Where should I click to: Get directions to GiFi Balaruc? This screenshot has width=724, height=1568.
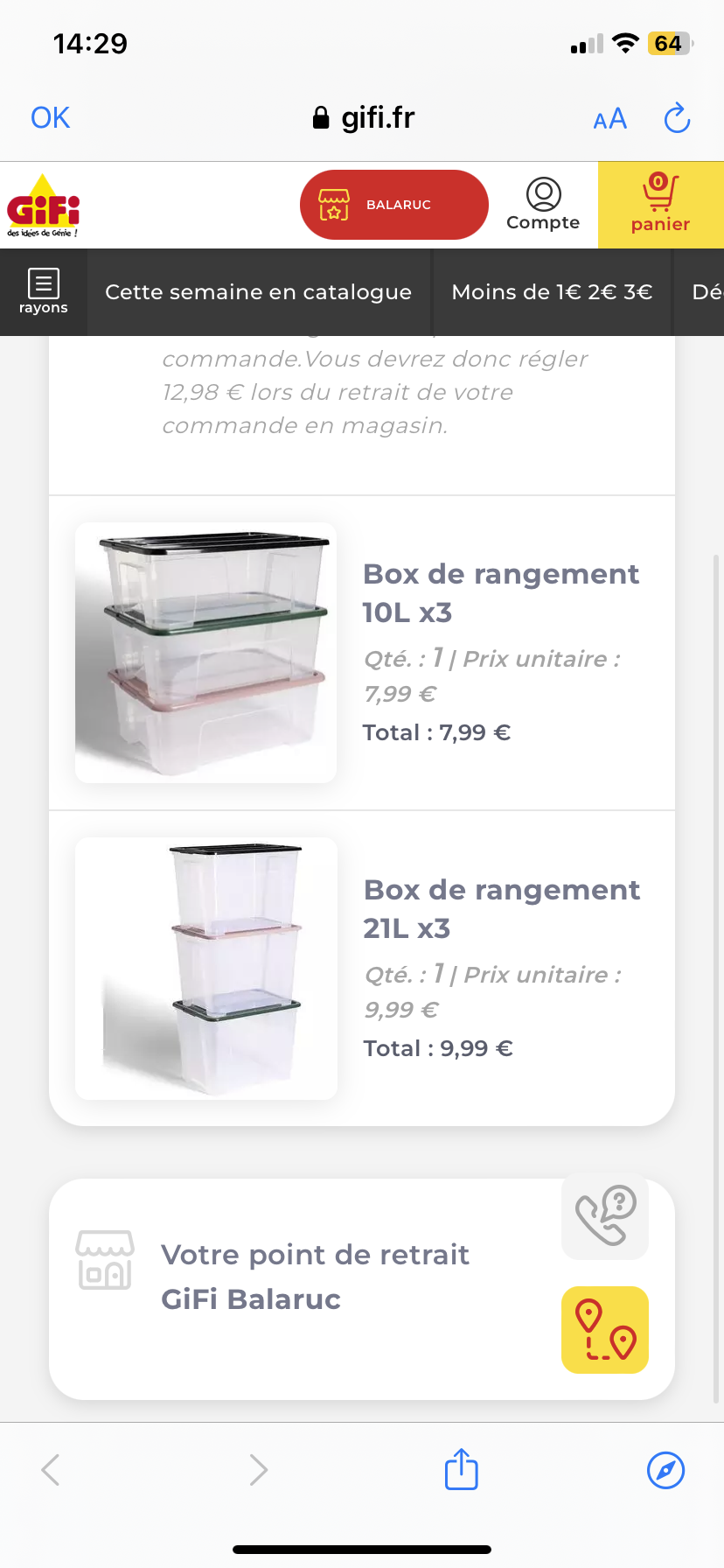604,1329
